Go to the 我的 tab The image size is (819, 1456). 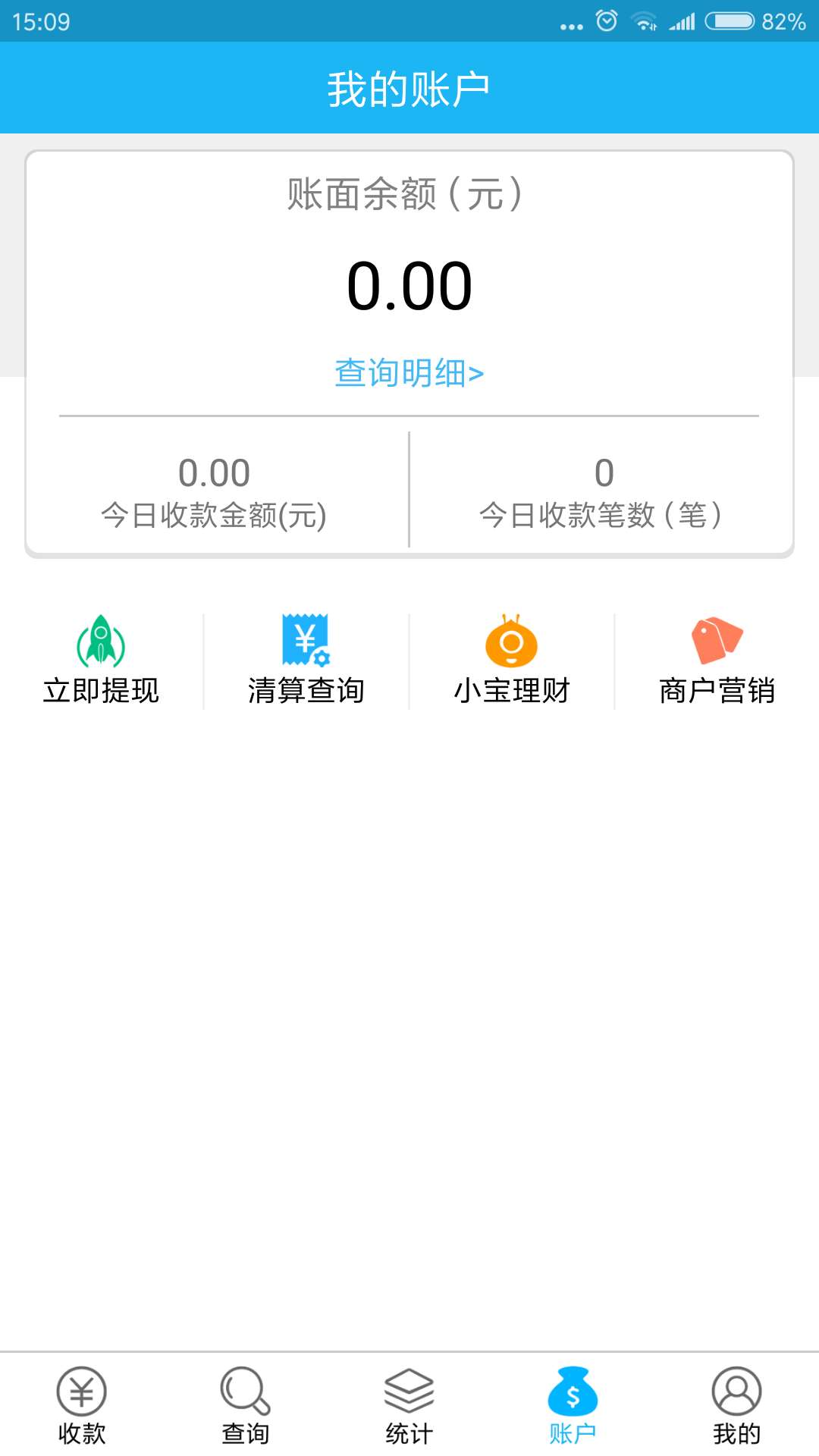coord(736,1405)
